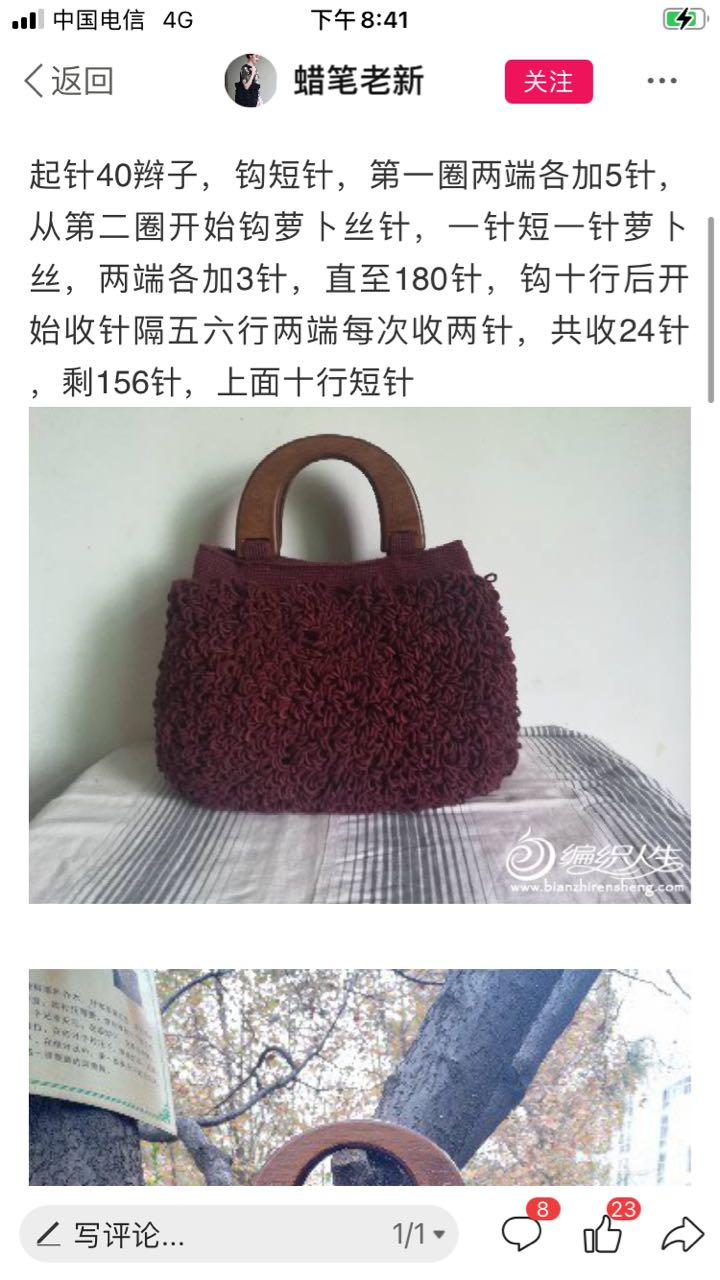The width and height of the screenshot is (720, 1280).
Task: Open 蜡笔老新's profile avatar
Action: pos(250,81)
